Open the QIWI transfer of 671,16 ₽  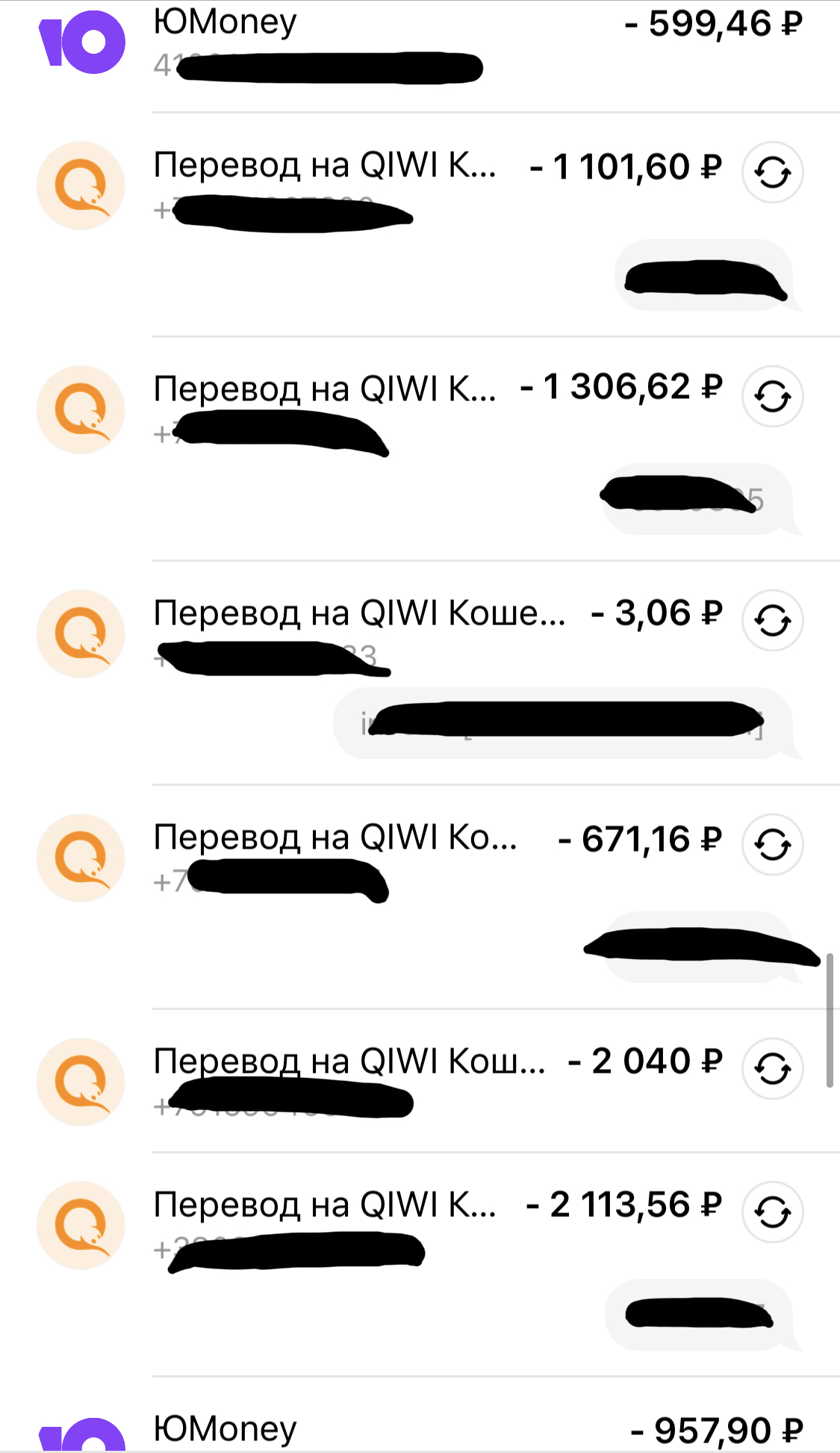click(420, 897)
